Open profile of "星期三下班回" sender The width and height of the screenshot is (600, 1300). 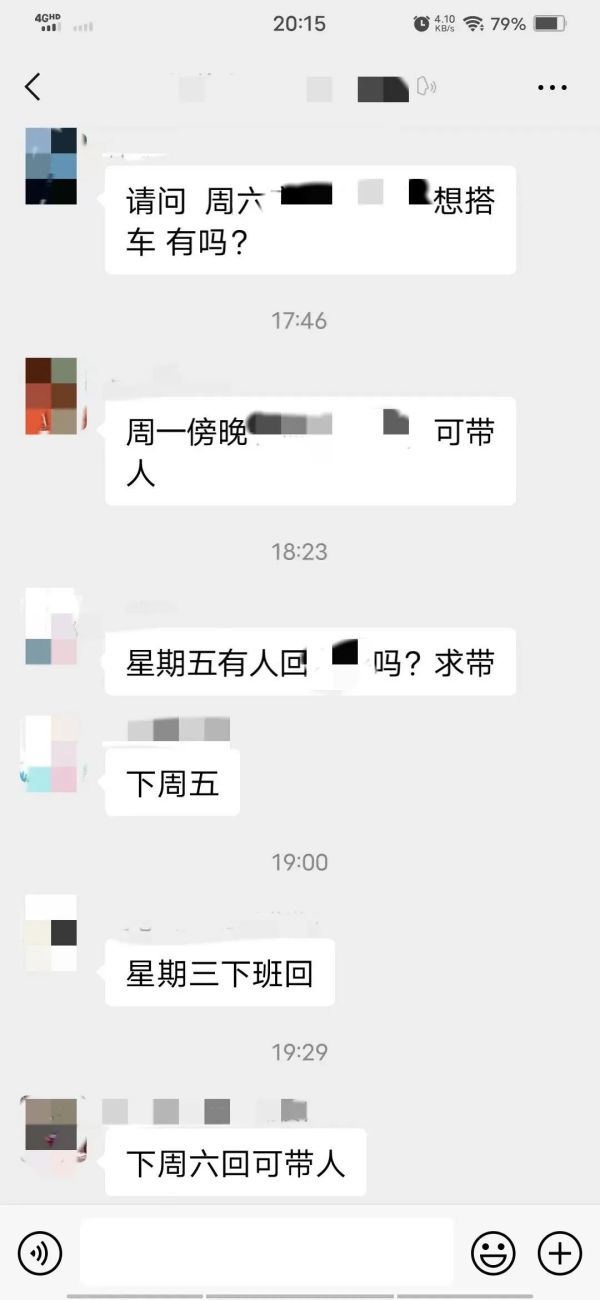(51, 933)
